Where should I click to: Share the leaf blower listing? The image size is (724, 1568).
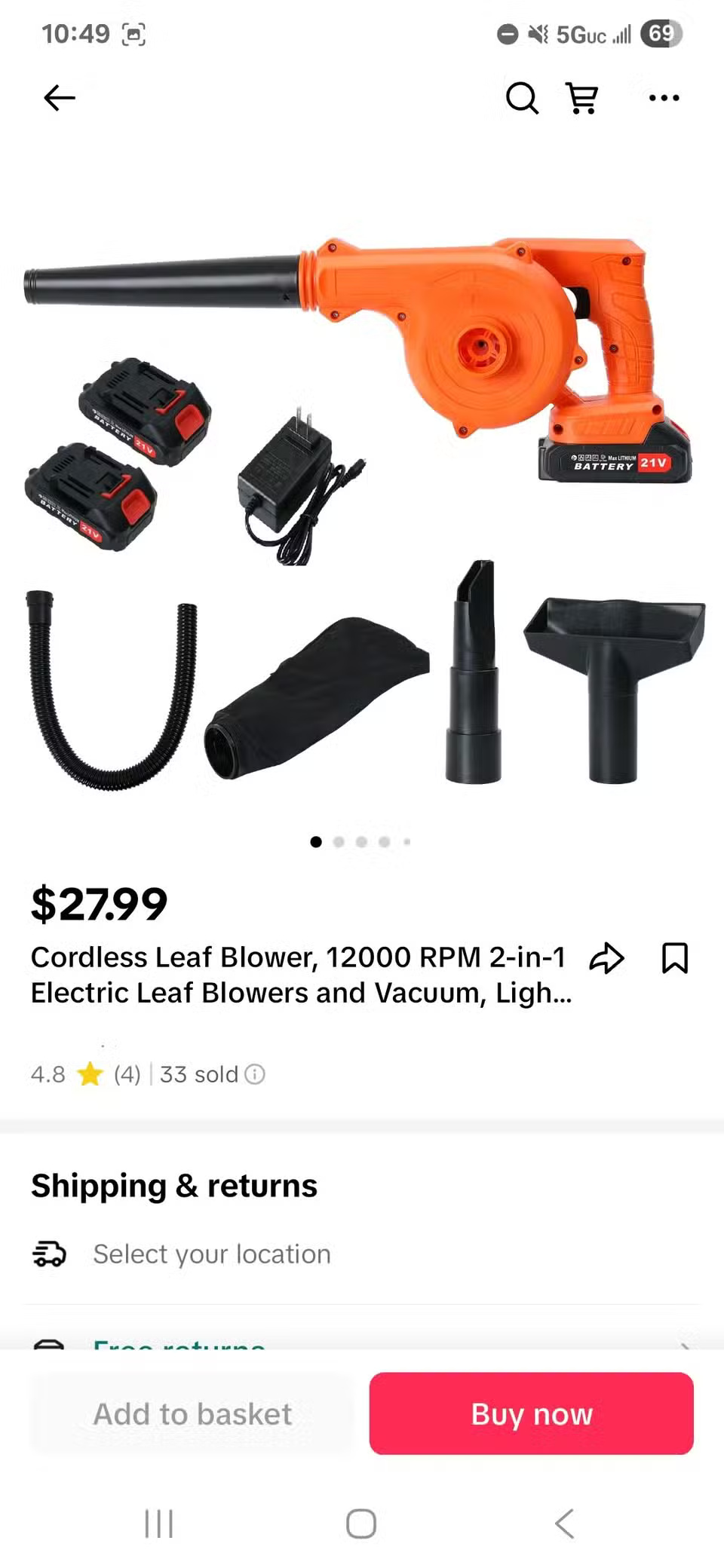click(608, 958)
